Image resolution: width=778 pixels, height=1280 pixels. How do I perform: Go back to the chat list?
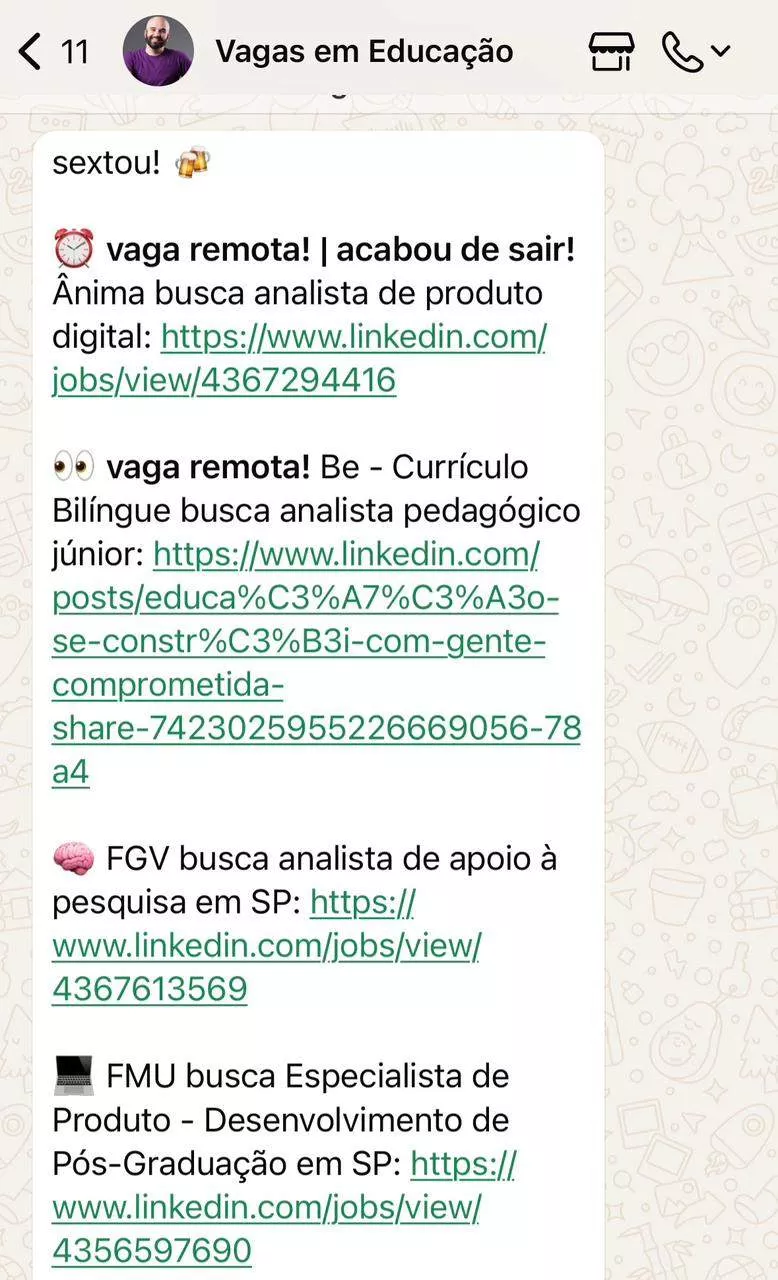pos(32,51)
